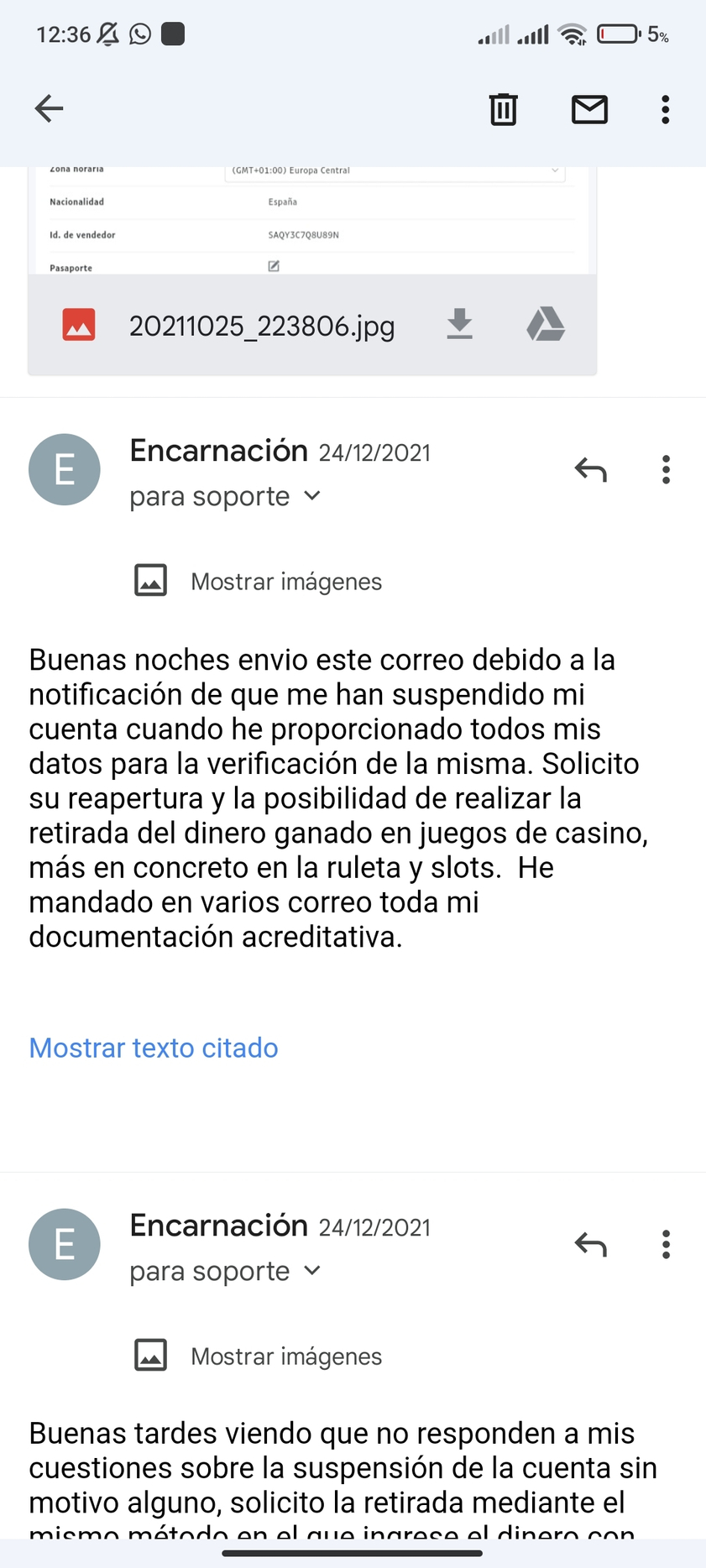Screen dimensions: 706x1568
Task: Show images in the Buenas tardes message
Action: pyautogui.click(x=258, y=1356)
